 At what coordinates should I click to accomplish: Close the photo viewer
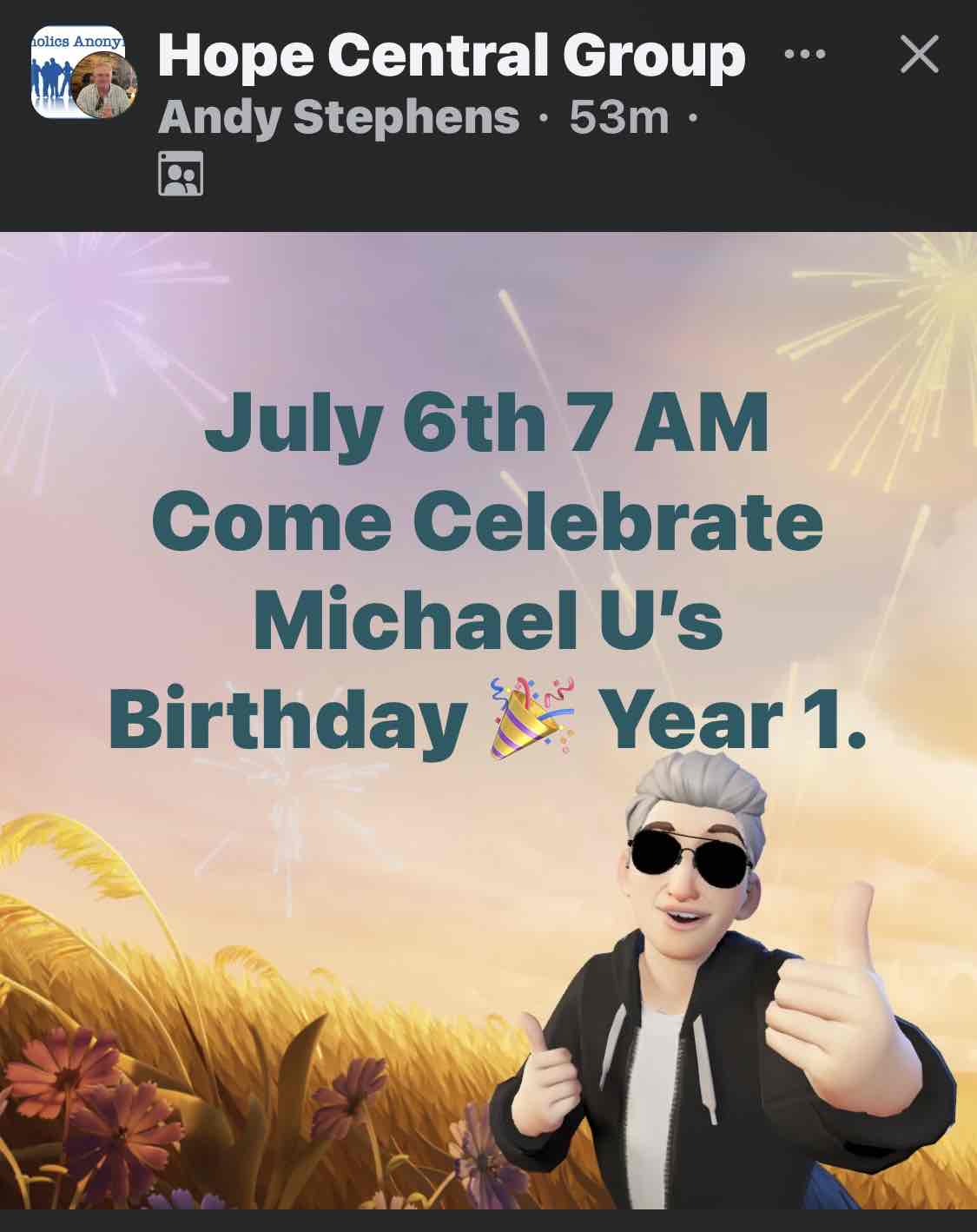point(919,55)
